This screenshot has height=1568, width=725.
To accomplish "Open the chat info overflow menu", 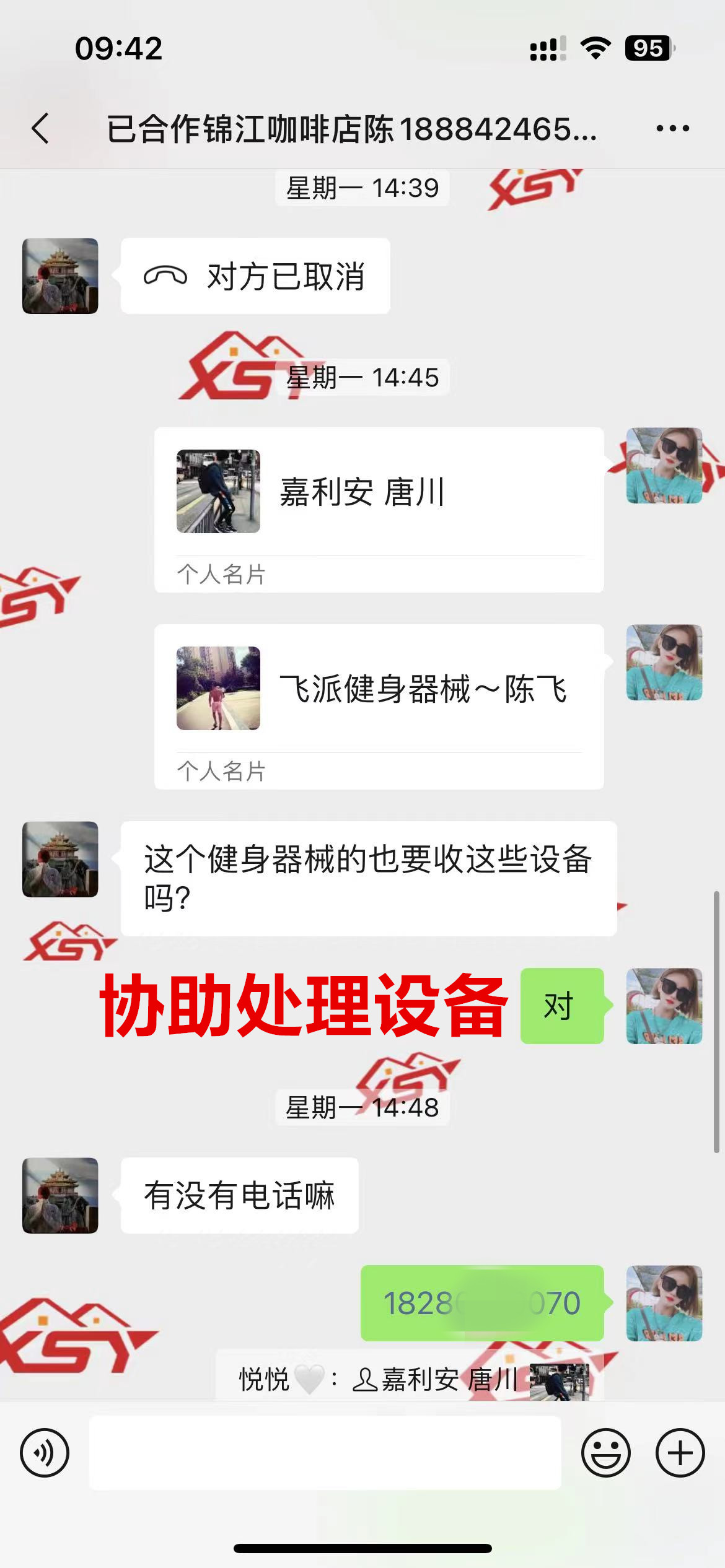I will coord(672,129).
